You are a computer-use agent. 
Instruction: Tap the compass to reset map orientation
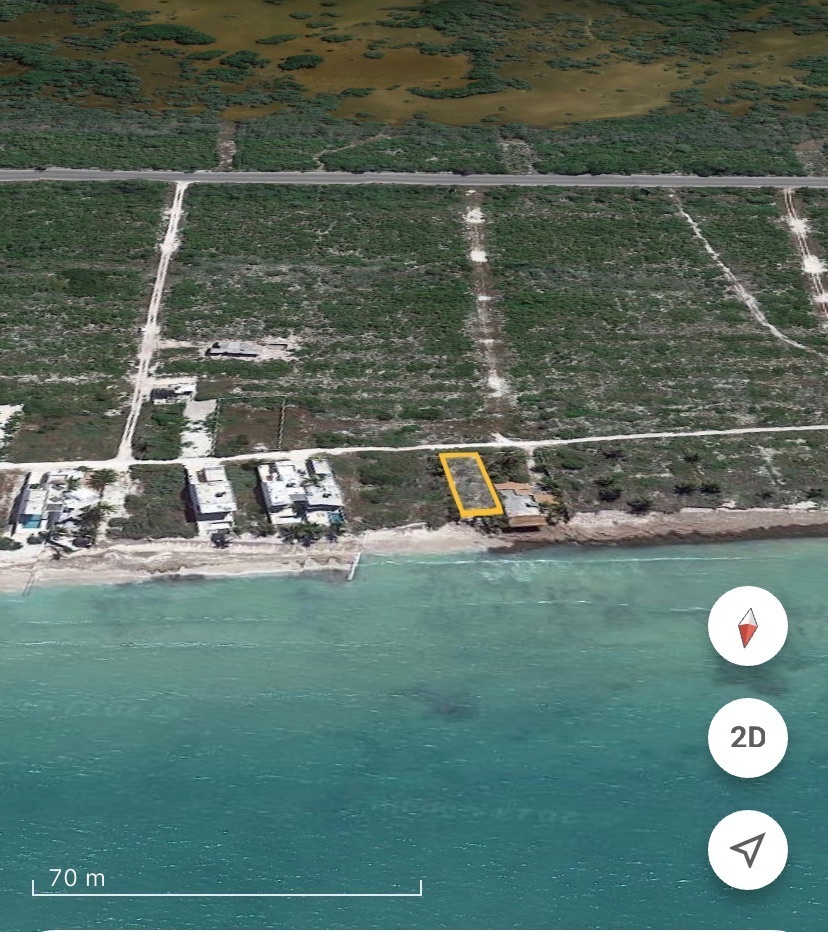[x=747, y=627]
